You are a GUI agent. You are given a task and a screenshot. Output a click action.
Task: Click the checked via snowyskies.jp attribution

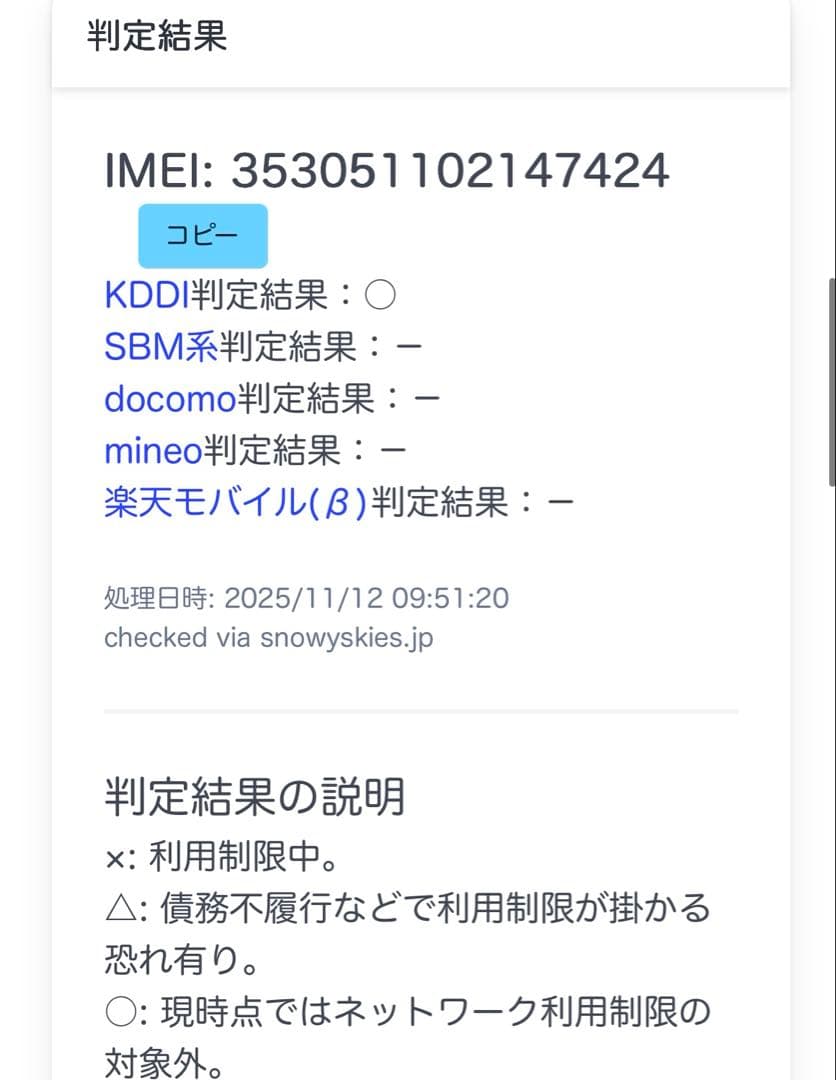coord(270,638)
